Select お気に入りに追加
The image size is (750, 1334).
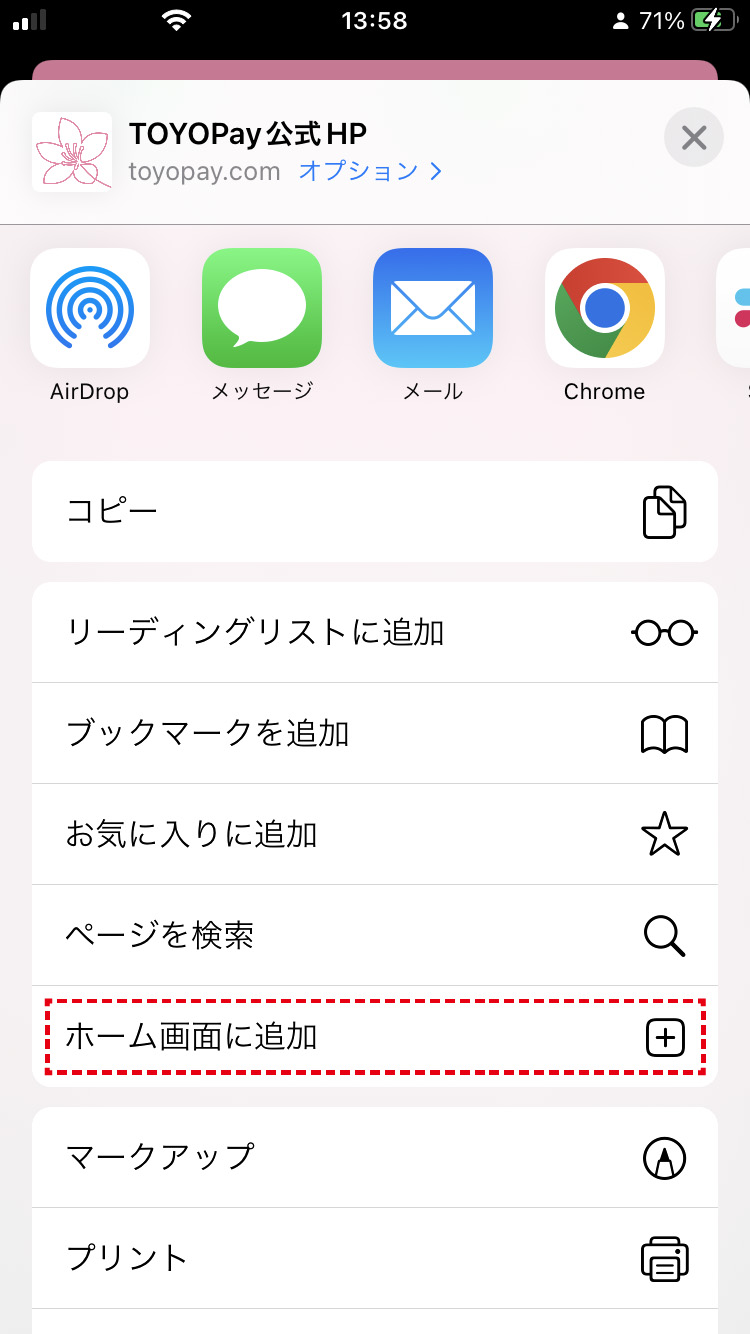[375, 834]
